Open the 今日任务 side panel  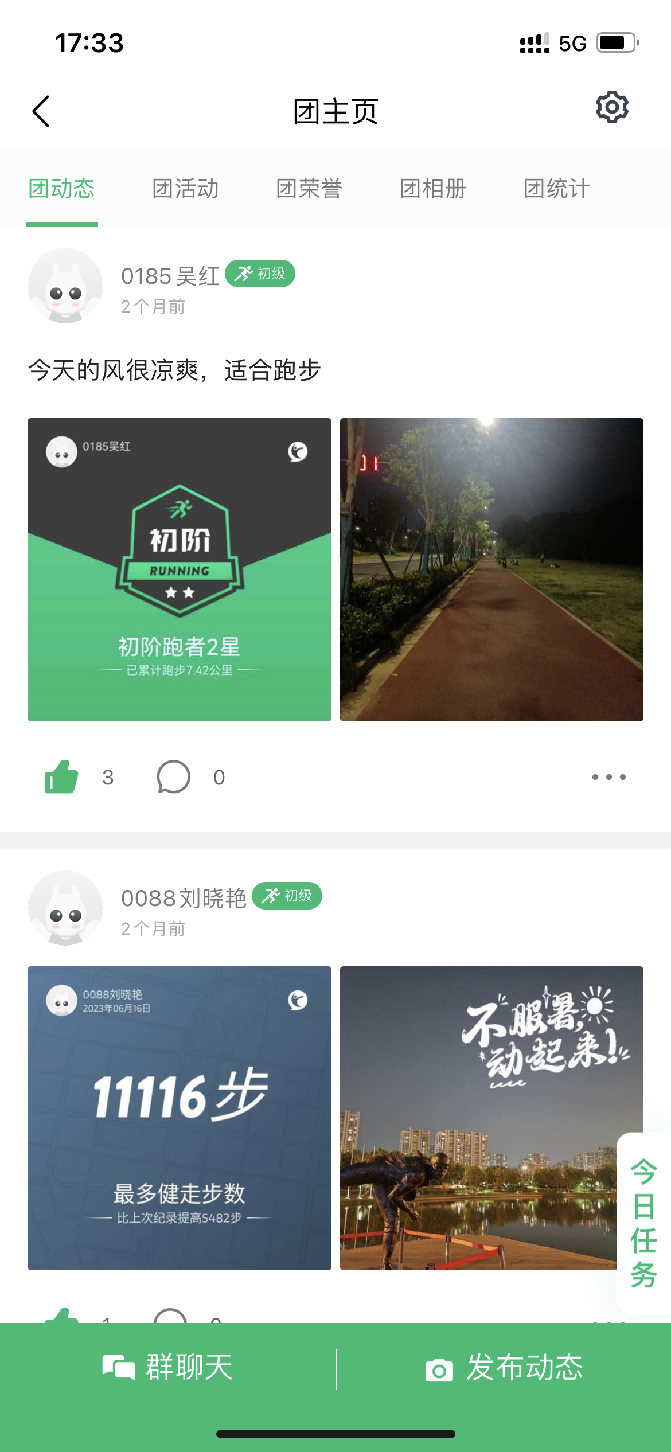tap(644, 1222)
